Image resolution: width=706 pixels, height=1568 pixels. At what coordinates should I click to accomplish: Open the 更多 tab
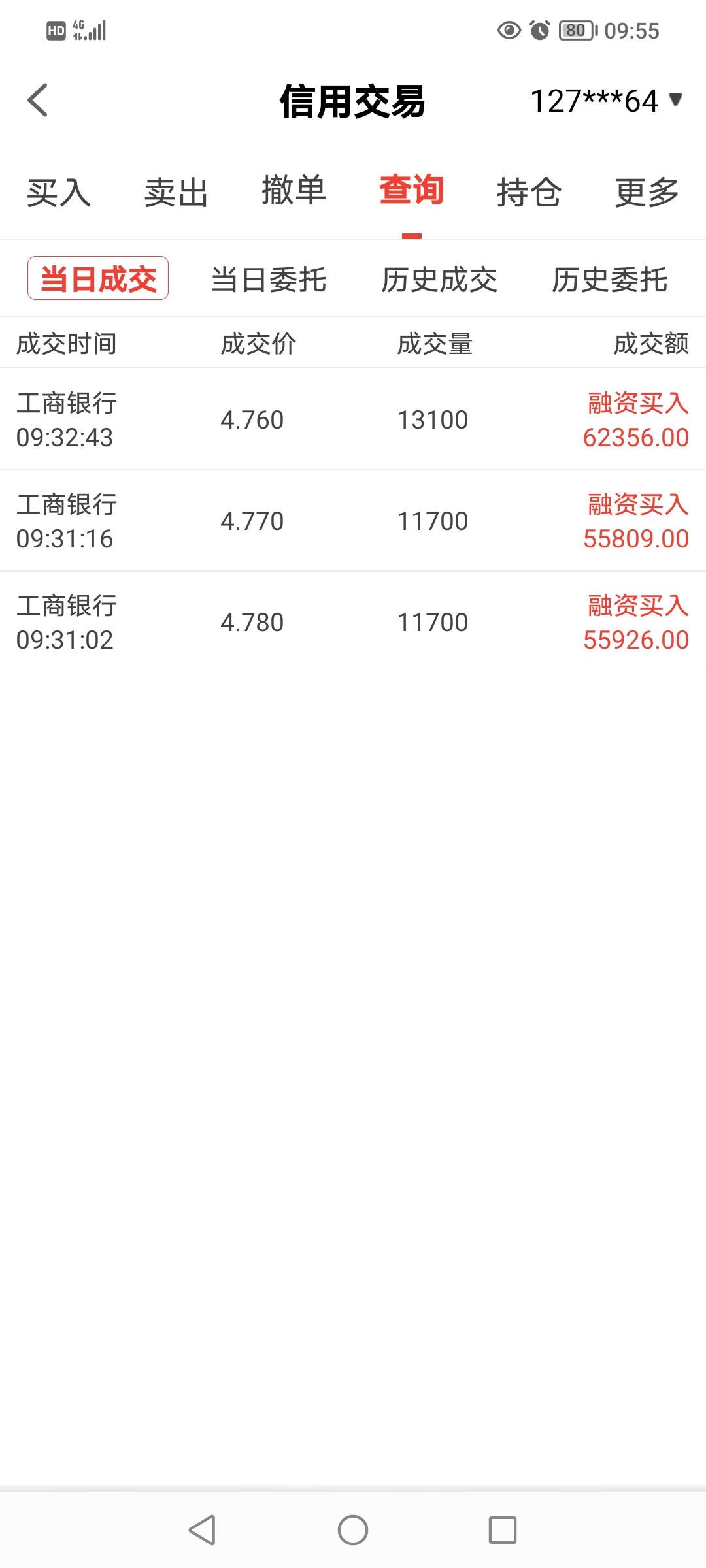click(x=647, y=193)
